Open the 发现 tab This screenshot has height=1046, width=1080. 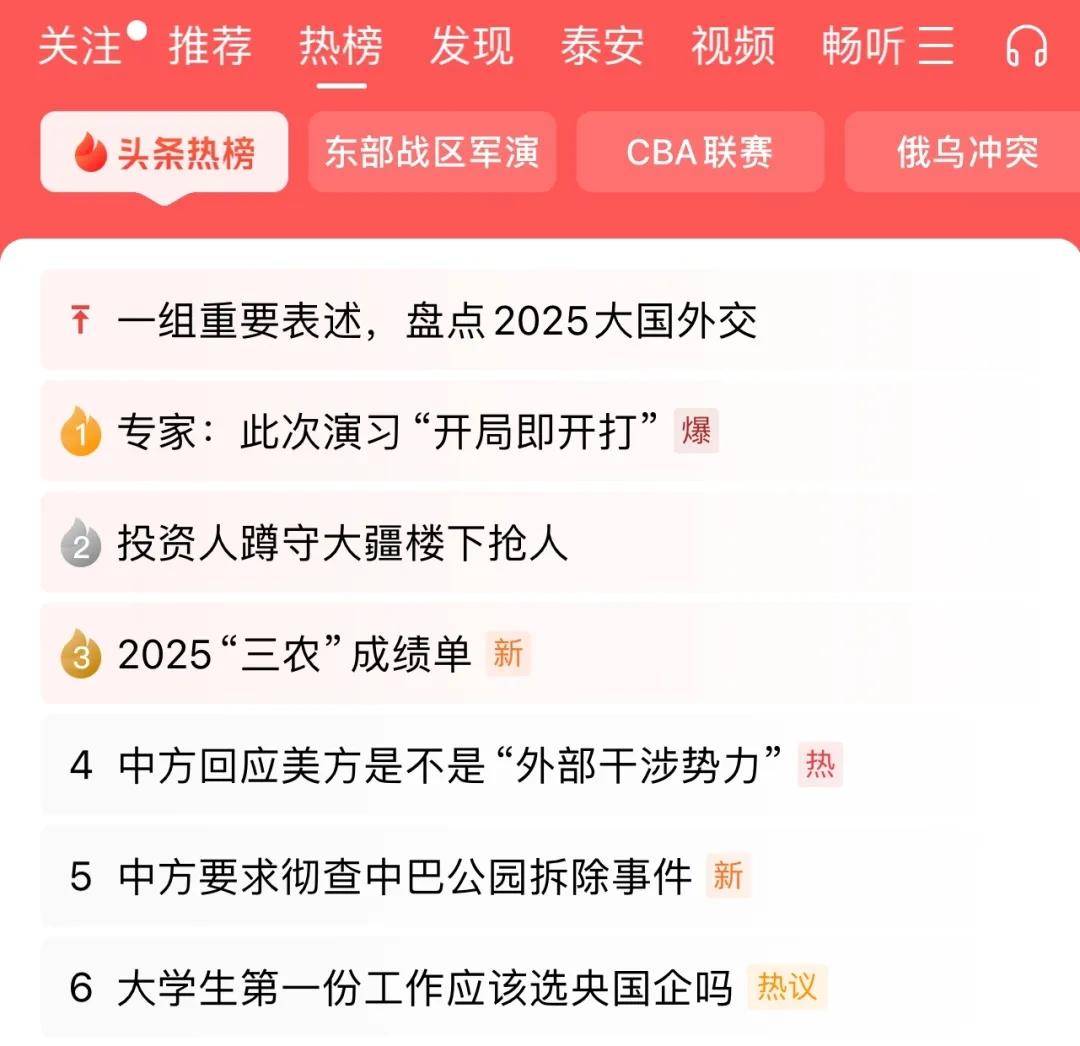click(472, 47)
